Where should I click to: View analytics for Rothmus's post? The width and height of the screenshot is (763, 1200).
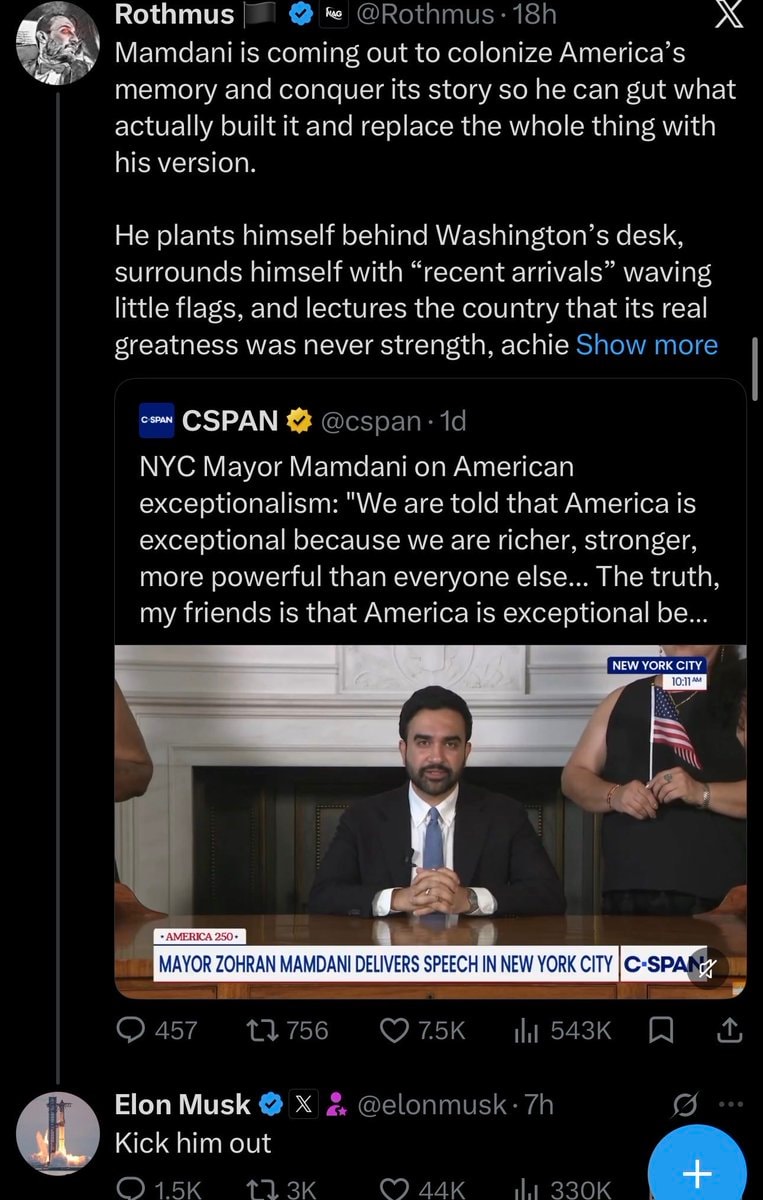562,1030
